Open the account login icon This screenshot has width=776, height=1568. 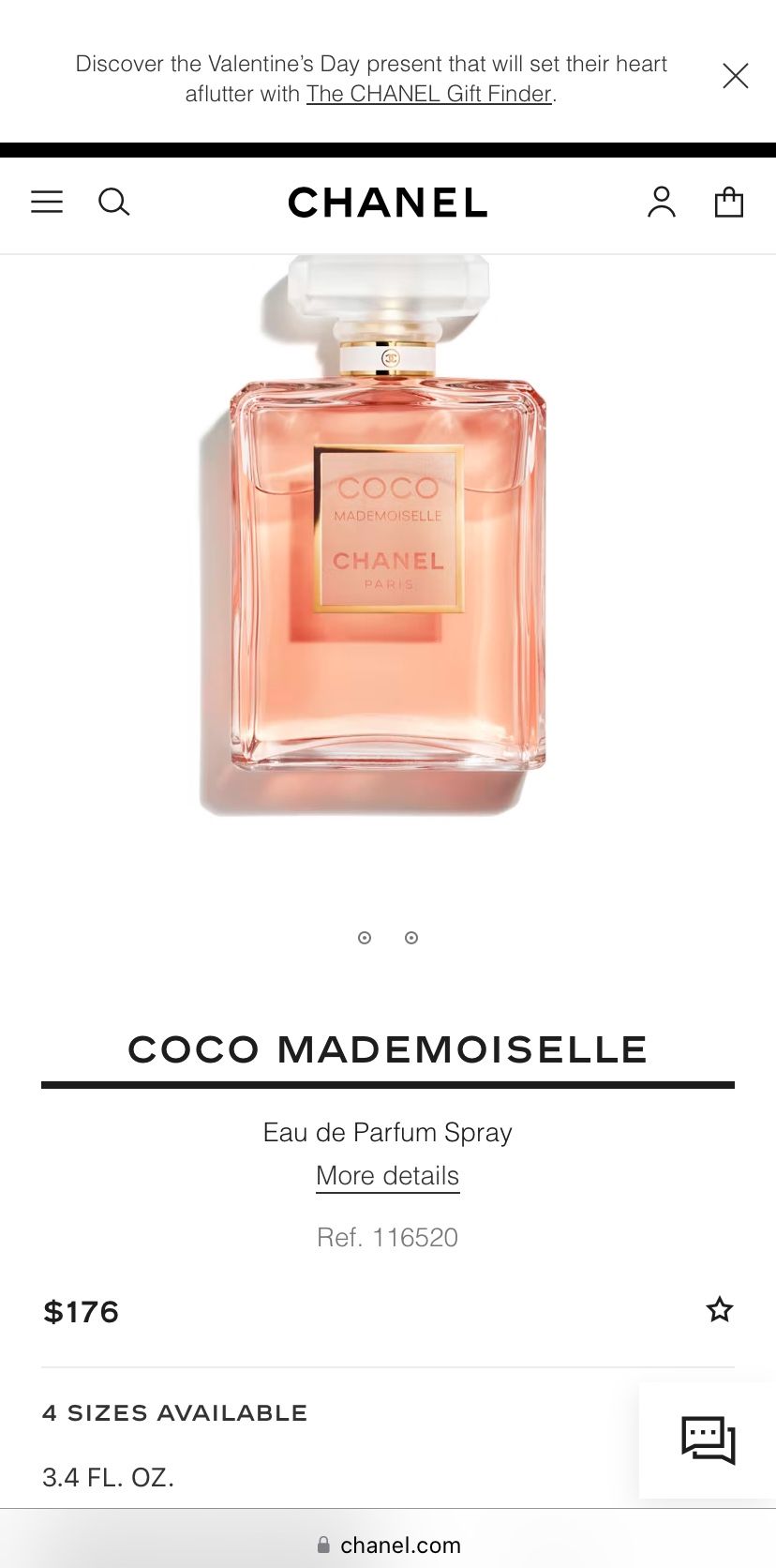coord(662,203)
